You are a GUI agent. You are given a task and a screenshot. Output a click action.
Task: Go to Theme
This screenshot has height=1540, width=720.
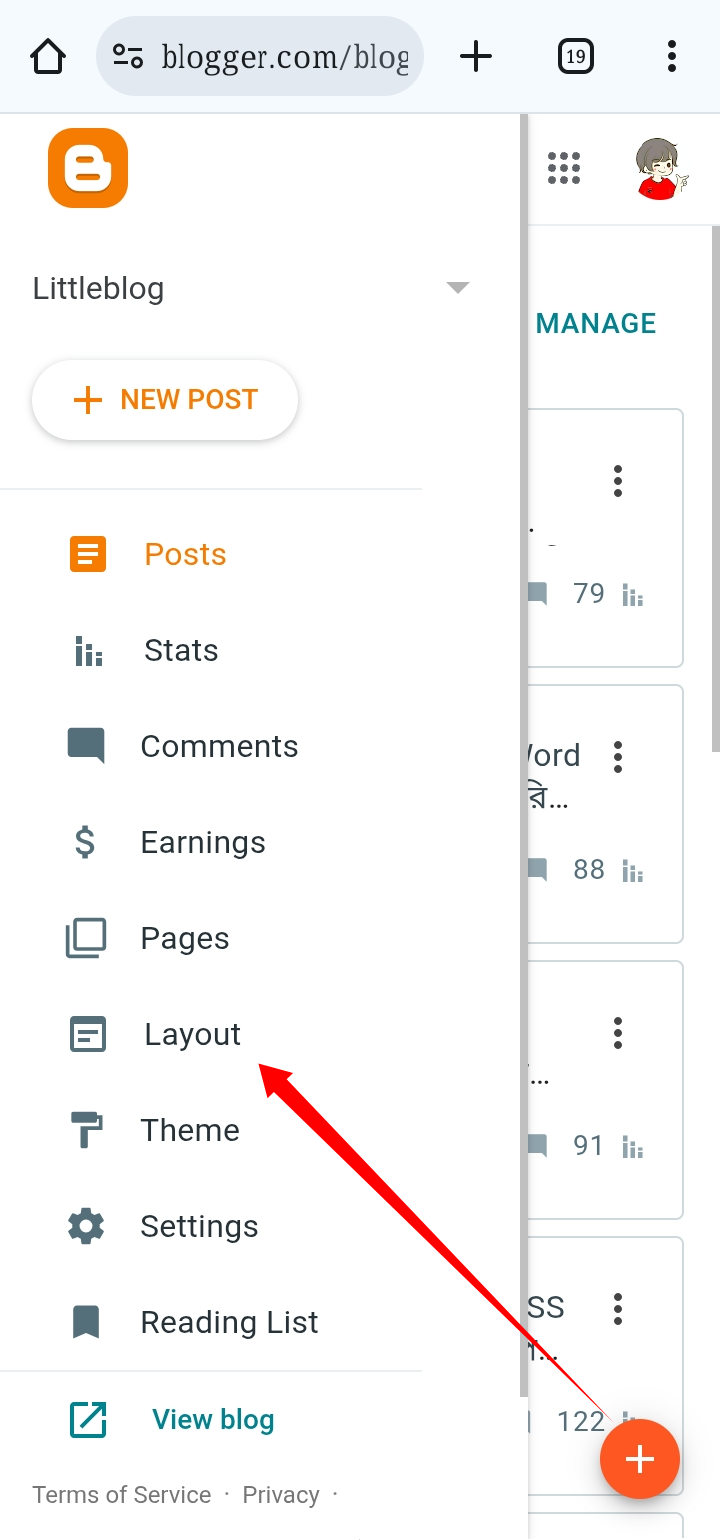coord(189,1131)
